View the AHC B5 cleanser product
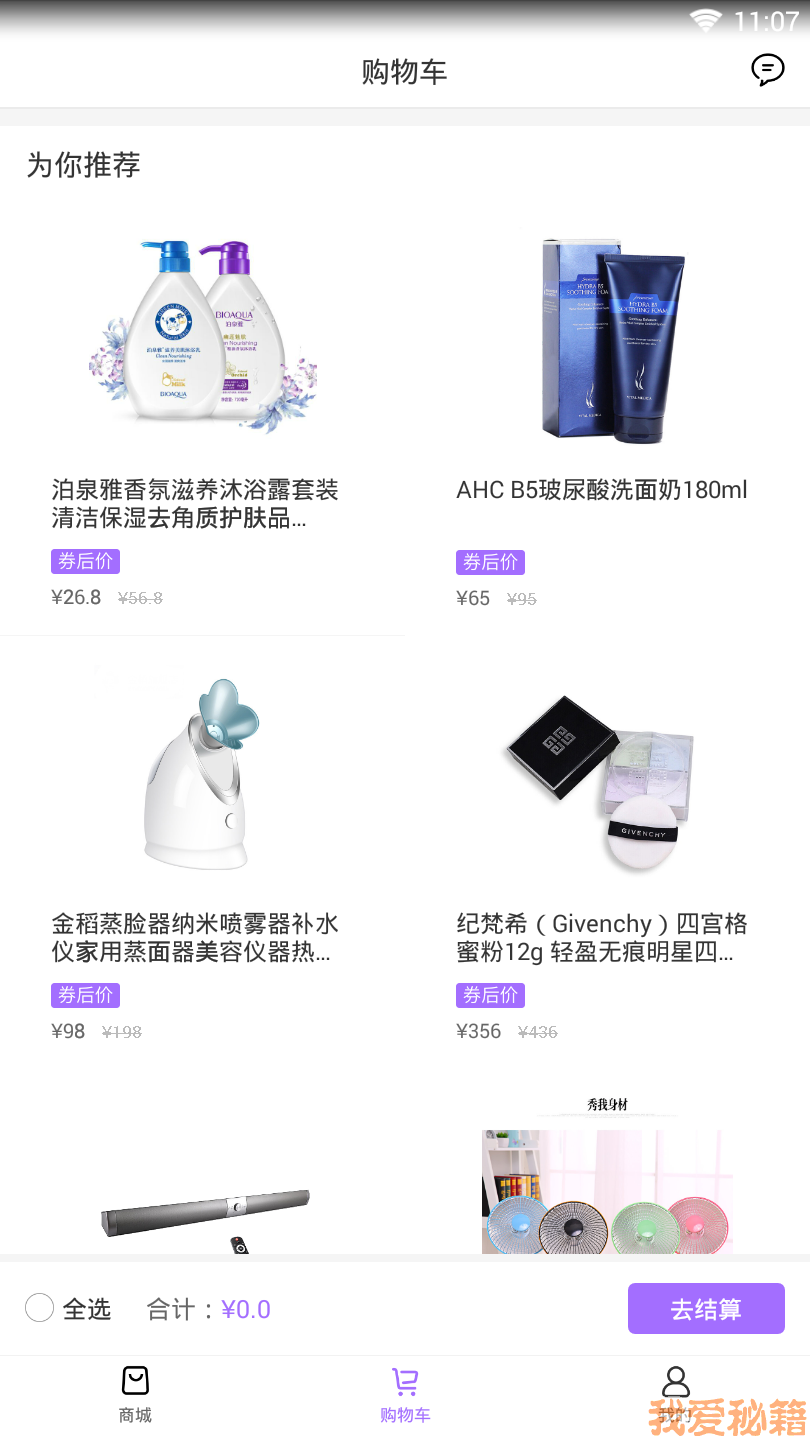 point(608,340)
